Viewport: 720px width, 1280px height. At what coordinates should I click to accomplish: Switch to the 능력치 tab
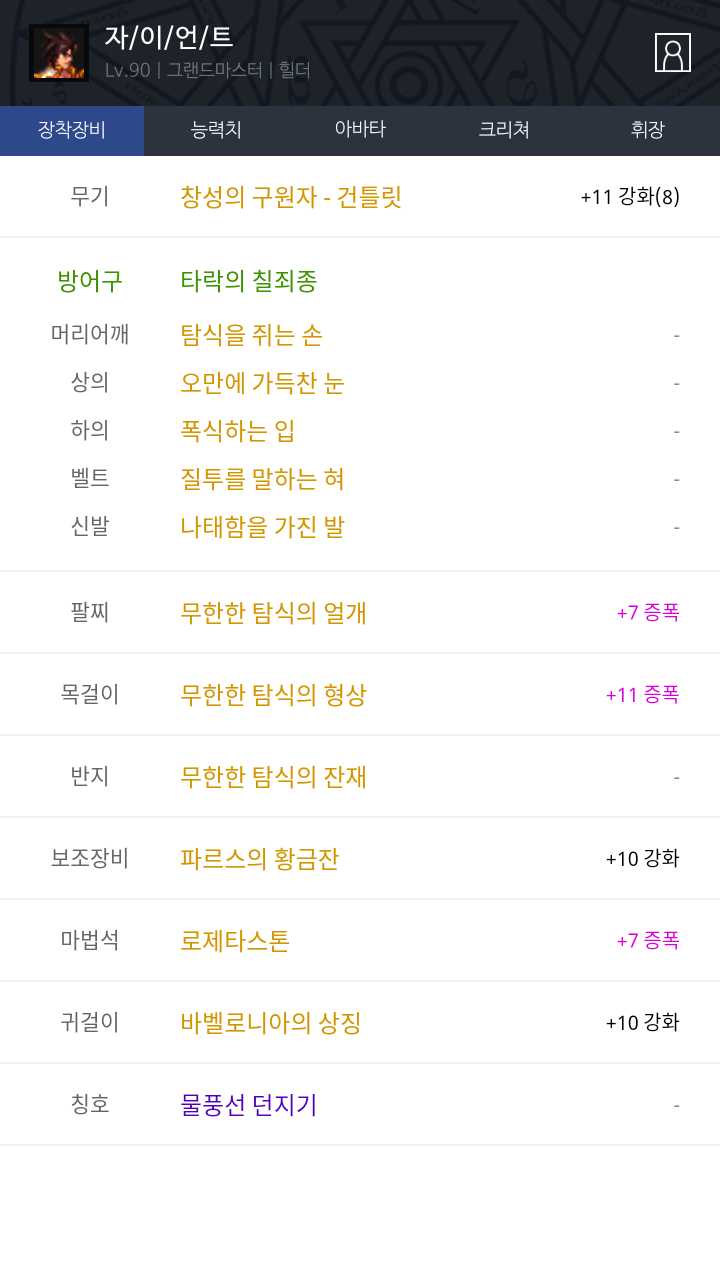[x=216, y=130]
